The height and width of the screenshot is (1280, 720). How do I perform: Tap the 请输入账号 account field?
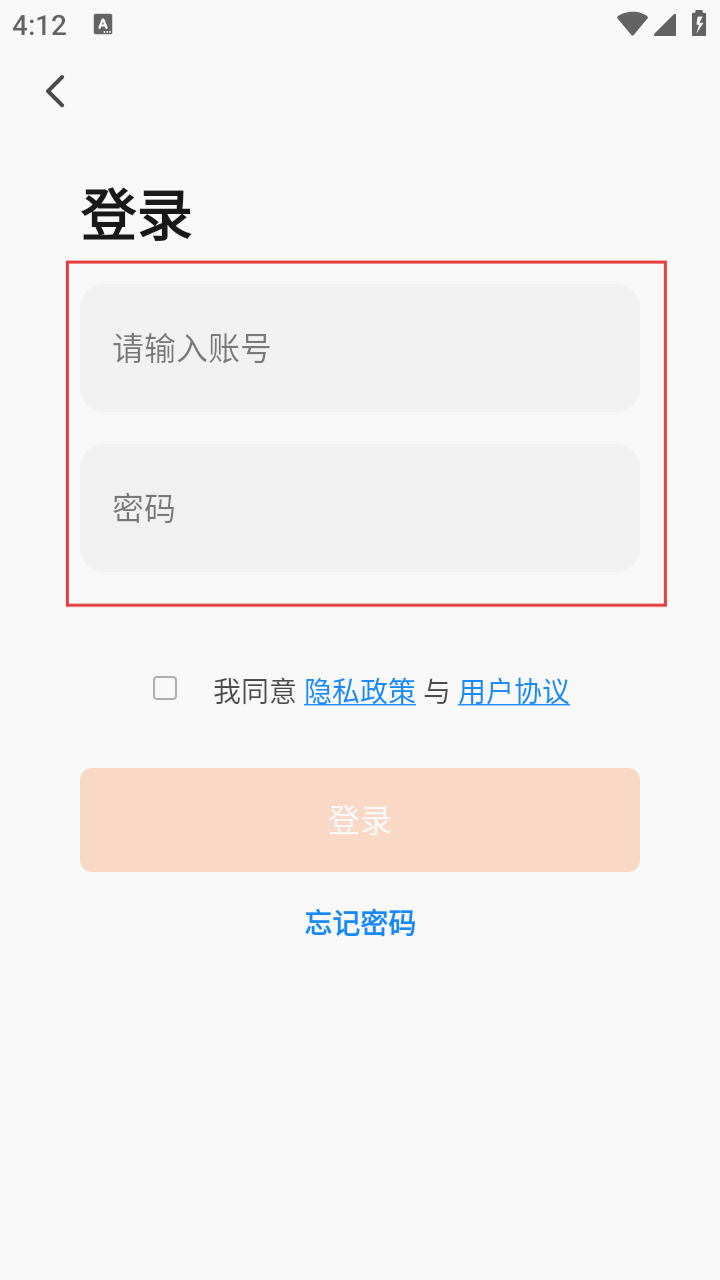click(360, 348)
